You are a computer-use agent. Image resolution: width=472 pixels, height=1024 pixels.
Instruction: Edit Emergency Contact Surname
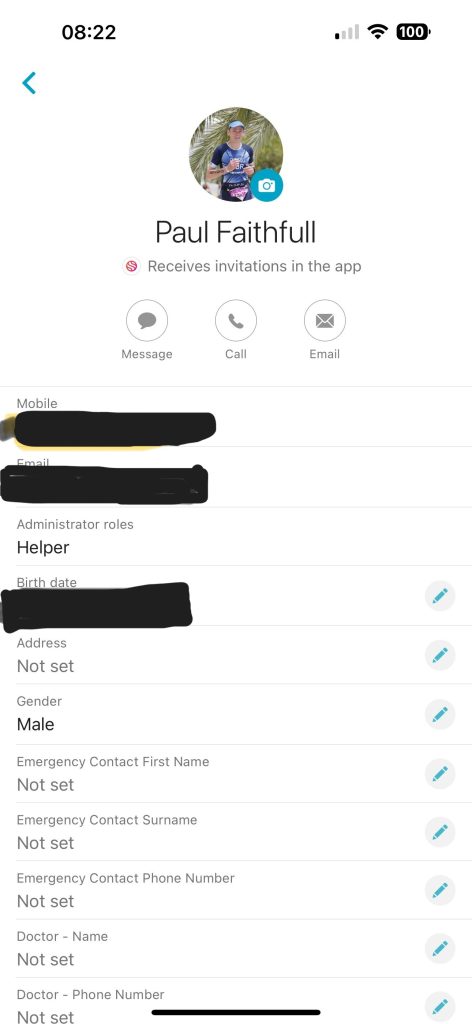pyautogui.click(x=440, y=832)
